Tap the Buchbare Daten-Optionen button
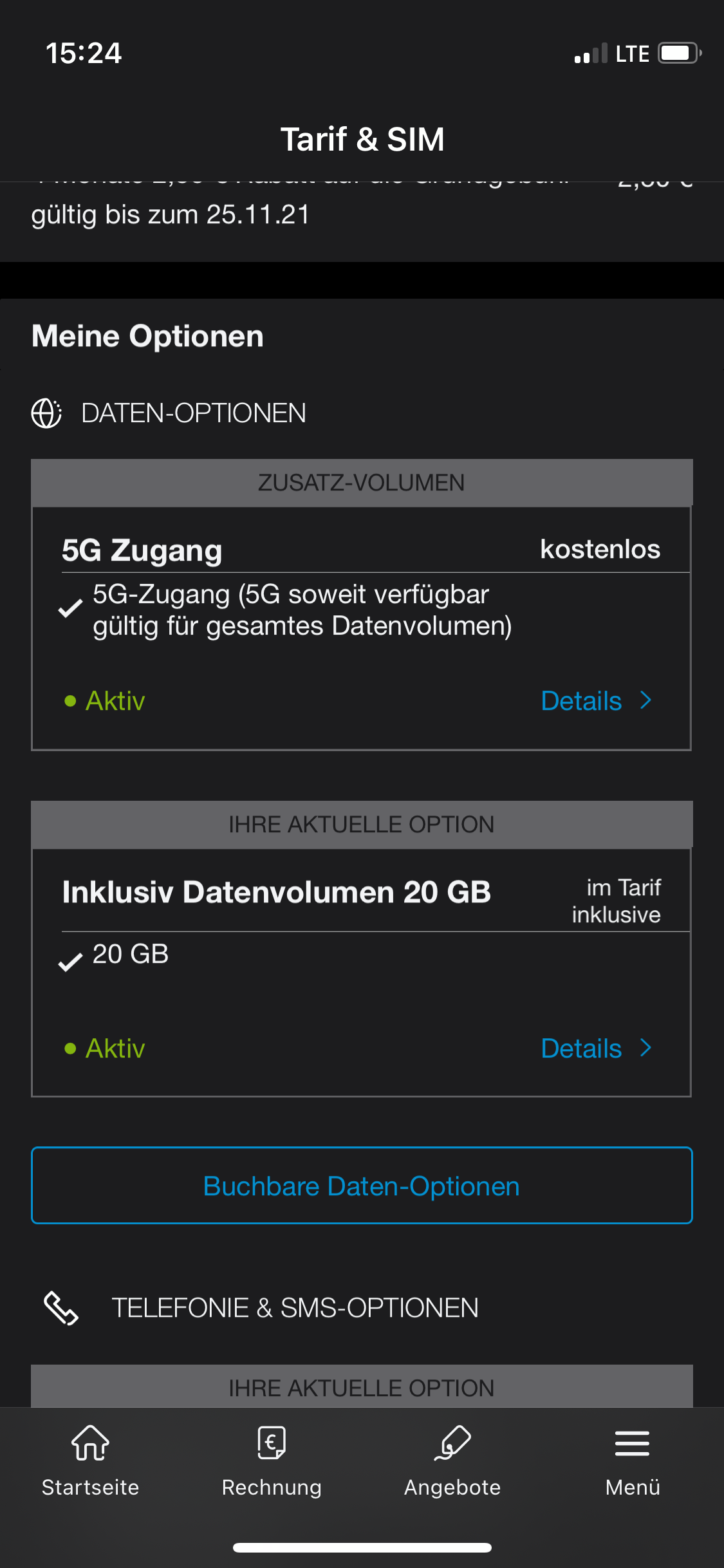This screenshot has width=724, height=1568. (362, 1185)
